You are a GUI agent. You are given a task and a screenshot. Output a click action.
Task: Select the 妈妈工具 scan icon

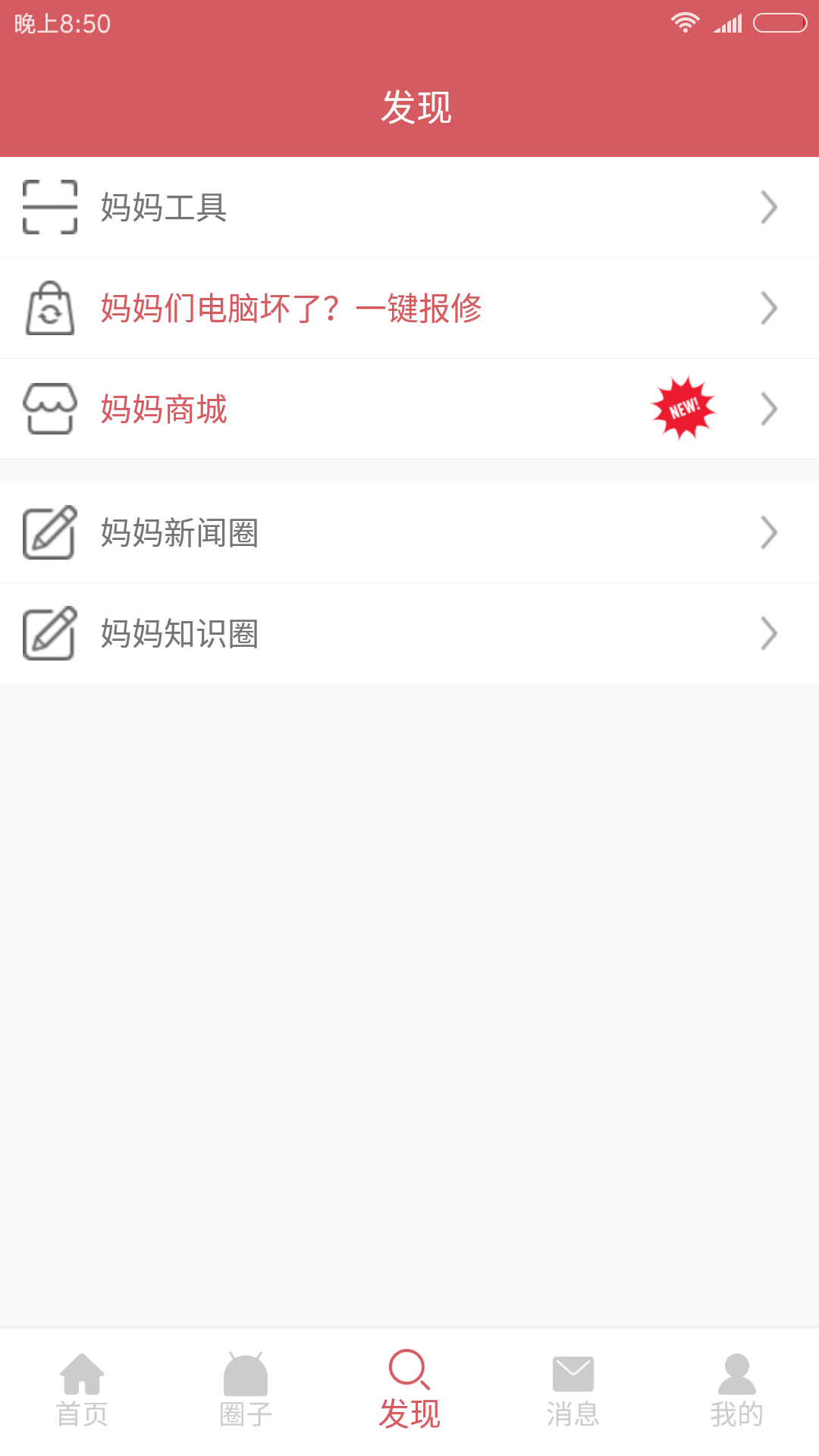pos(49,206)
